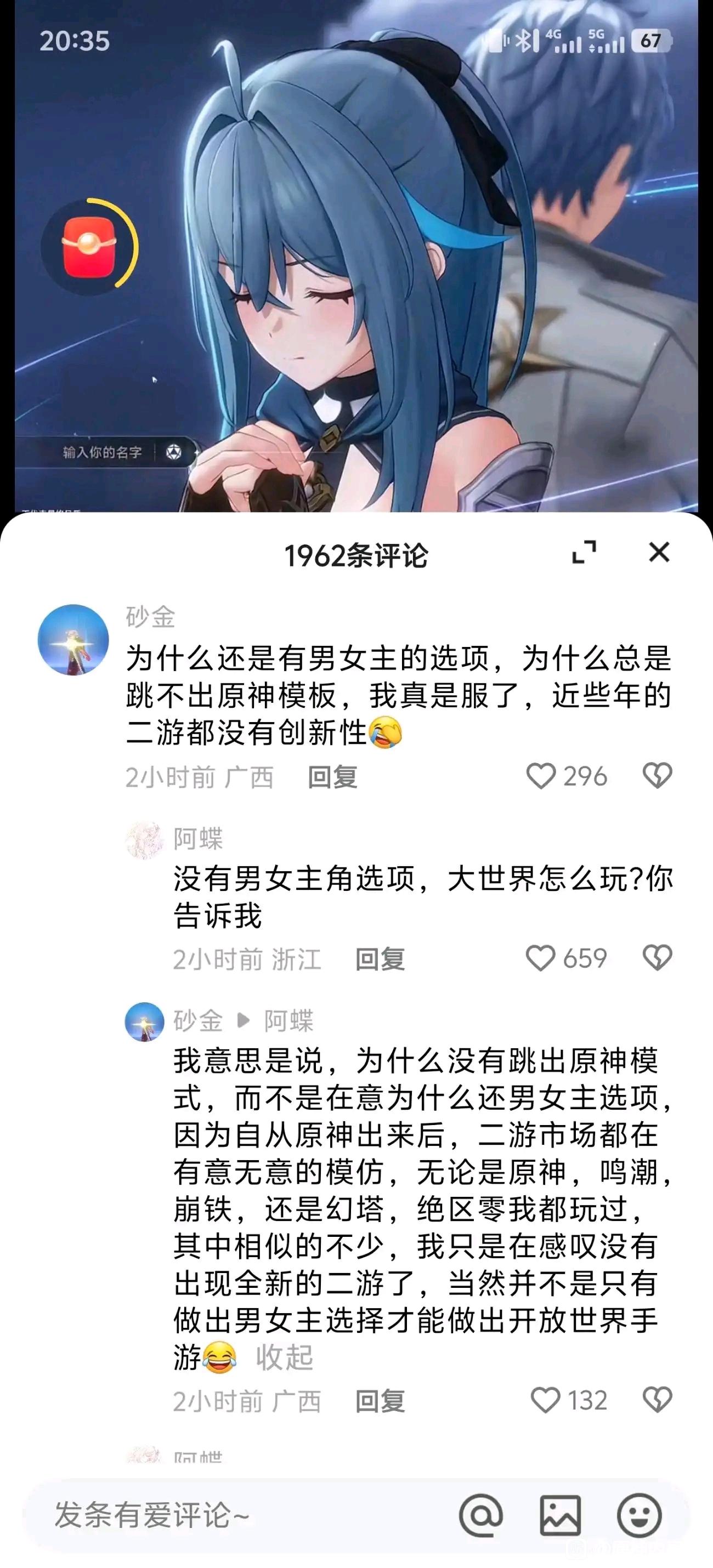This screenshot has height=1568, width=713.
Task: Dislike 砂金's top comment
Action: pos(657,776)
